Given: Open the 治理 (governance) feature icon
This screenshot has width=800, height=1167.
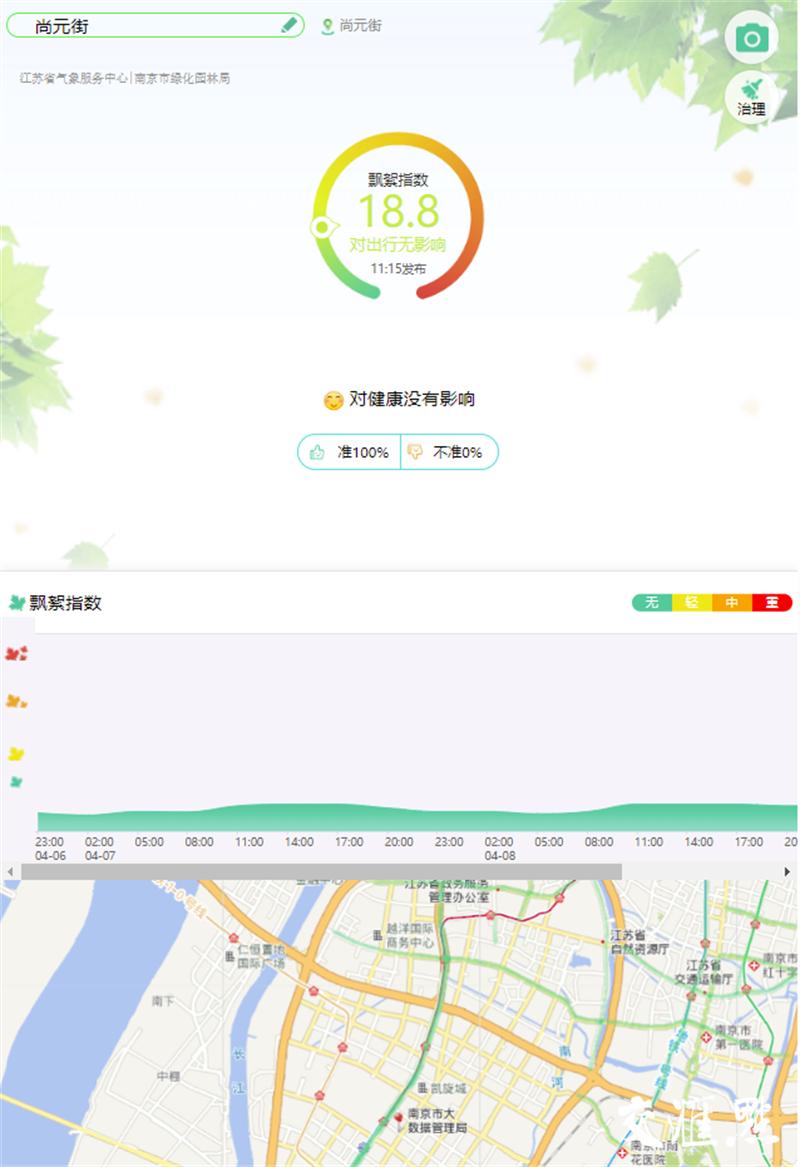Looking at the screenshot, I should [x=751, y=97].
